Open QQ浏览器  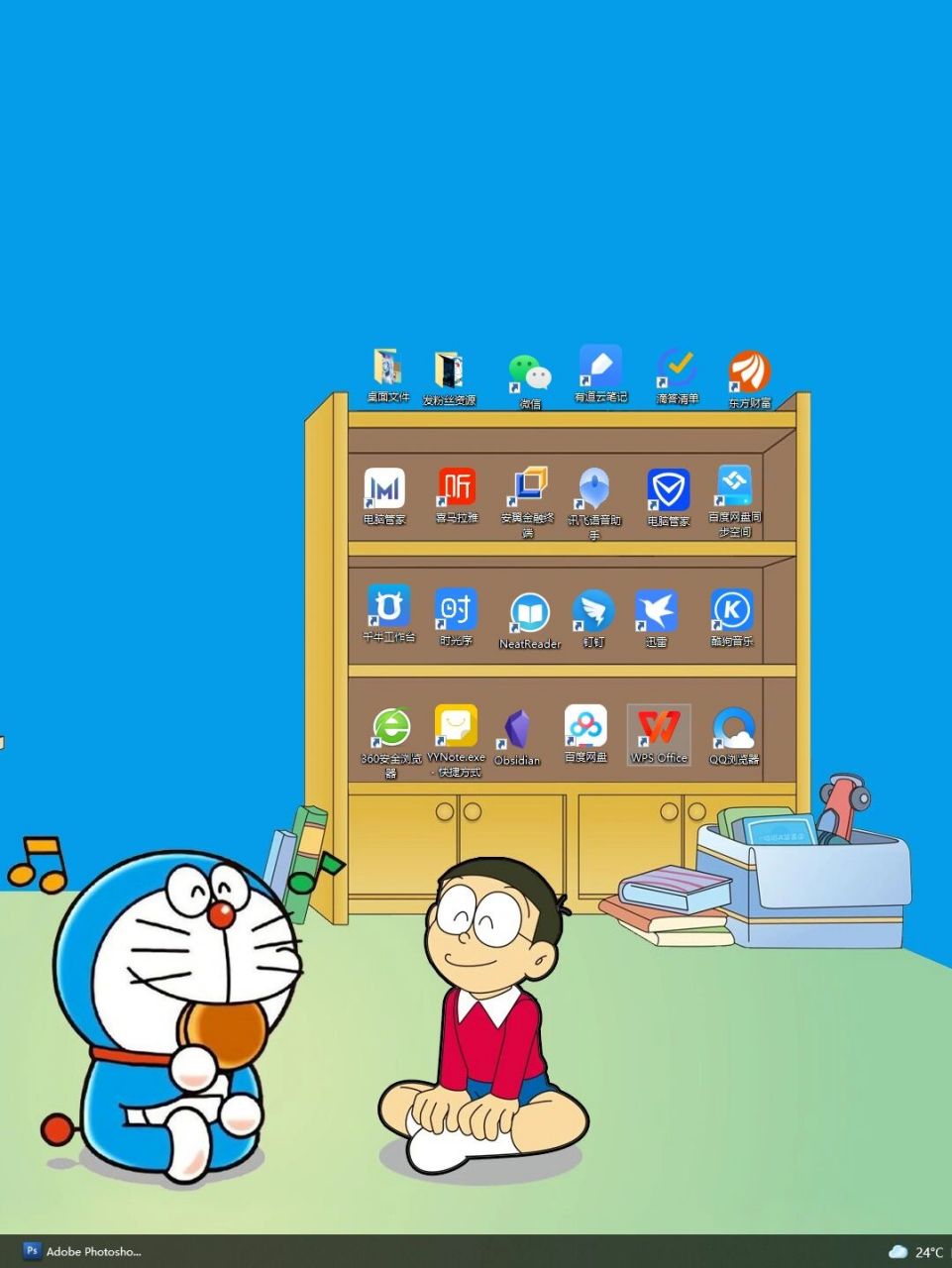(734, 729)
